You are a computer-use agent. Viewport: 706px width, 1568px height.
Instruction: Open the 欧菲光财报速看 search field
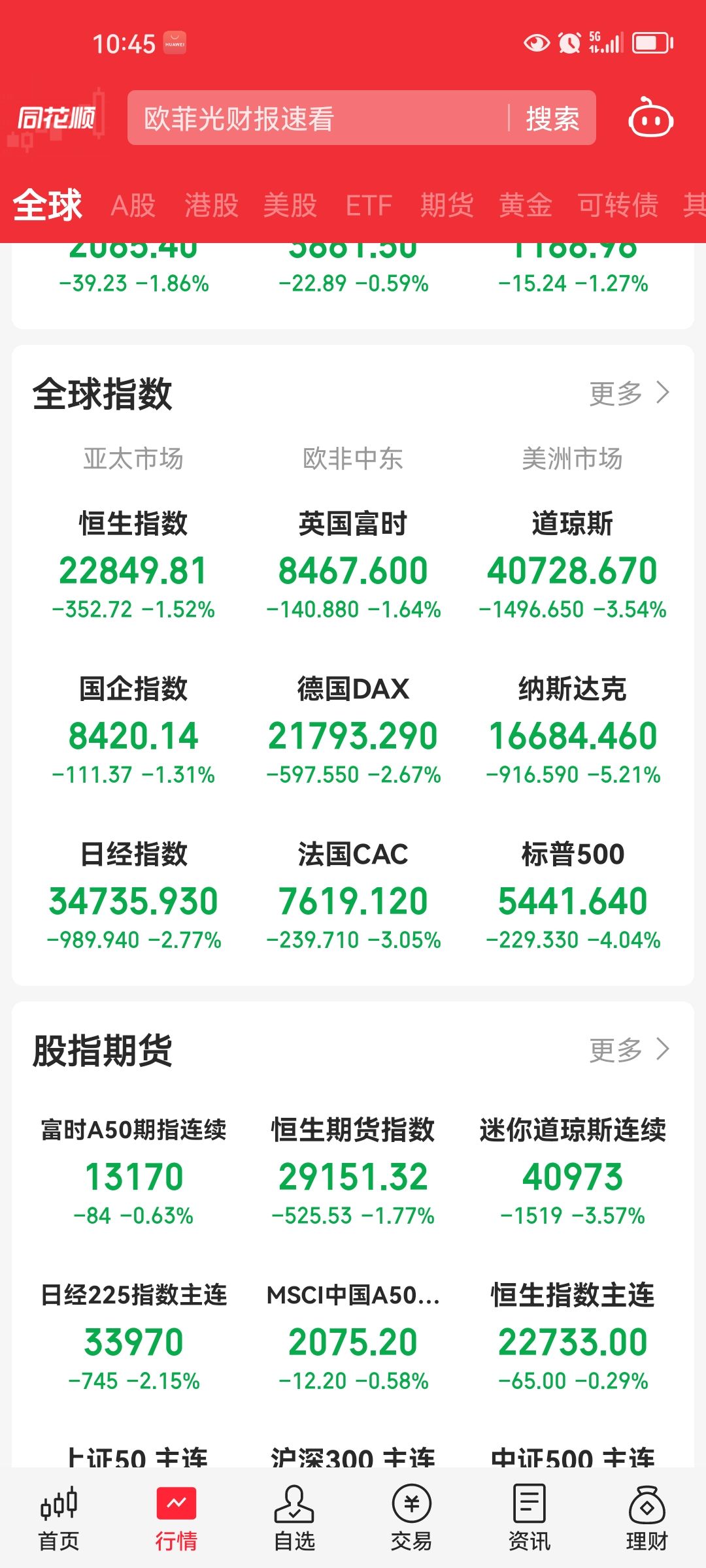tap(317, 118)
